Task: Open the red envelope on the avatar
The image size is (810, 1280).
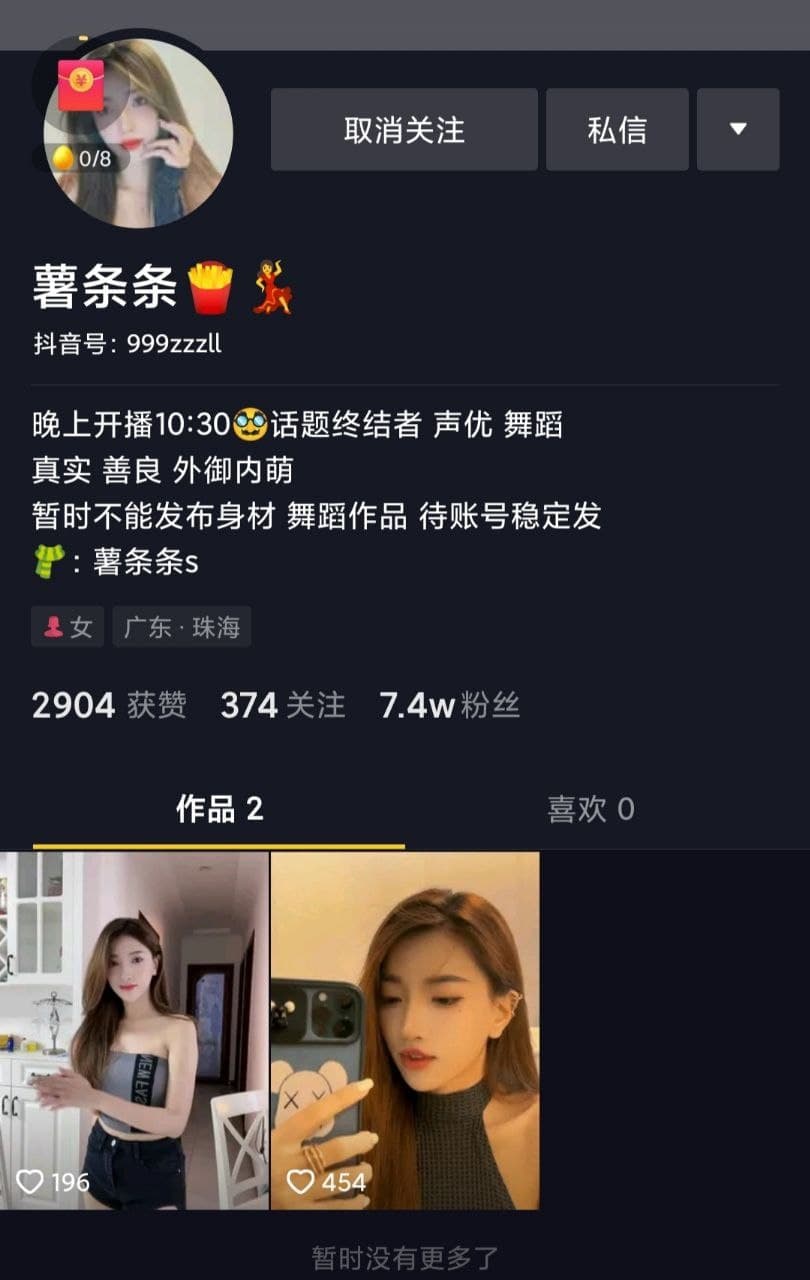Action: point(80,85)
